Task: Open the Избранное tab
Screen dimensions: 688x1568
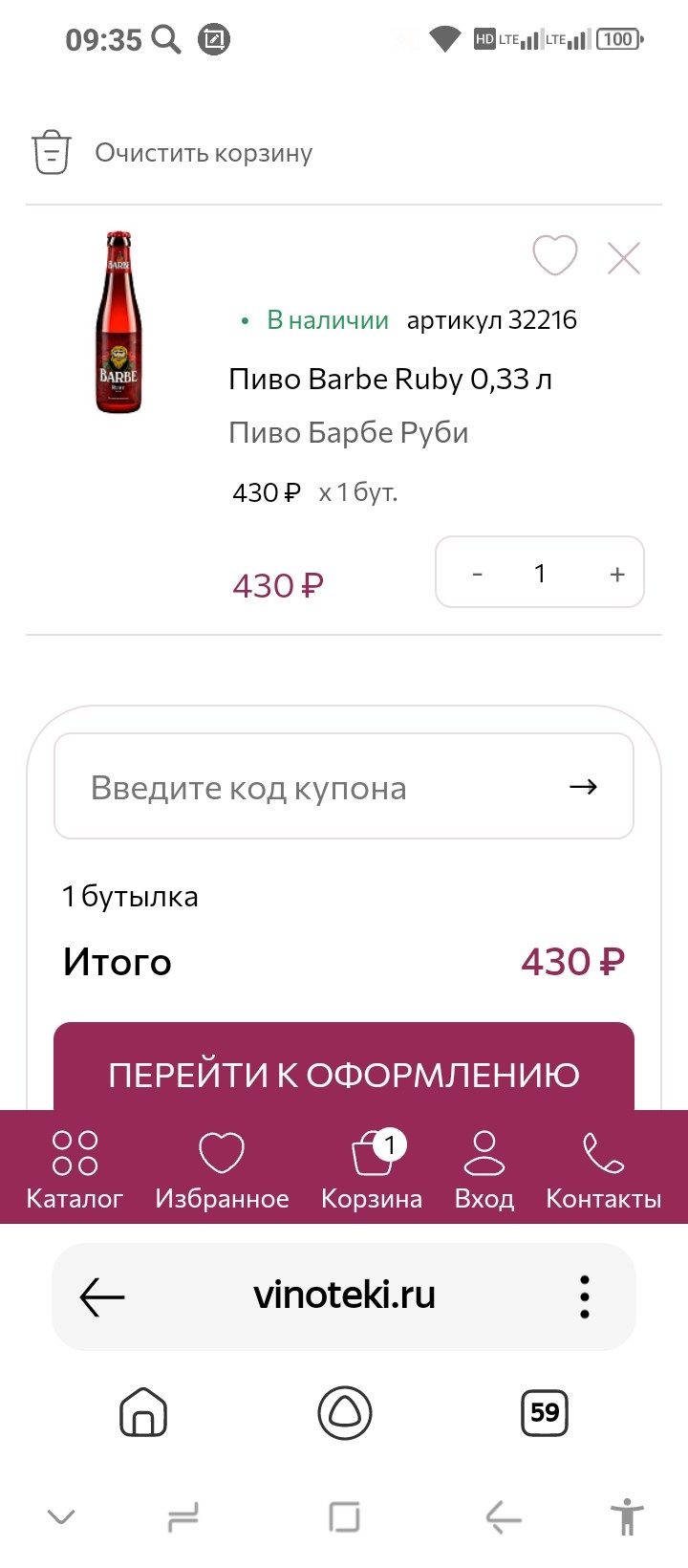Action: (222, 1169)
